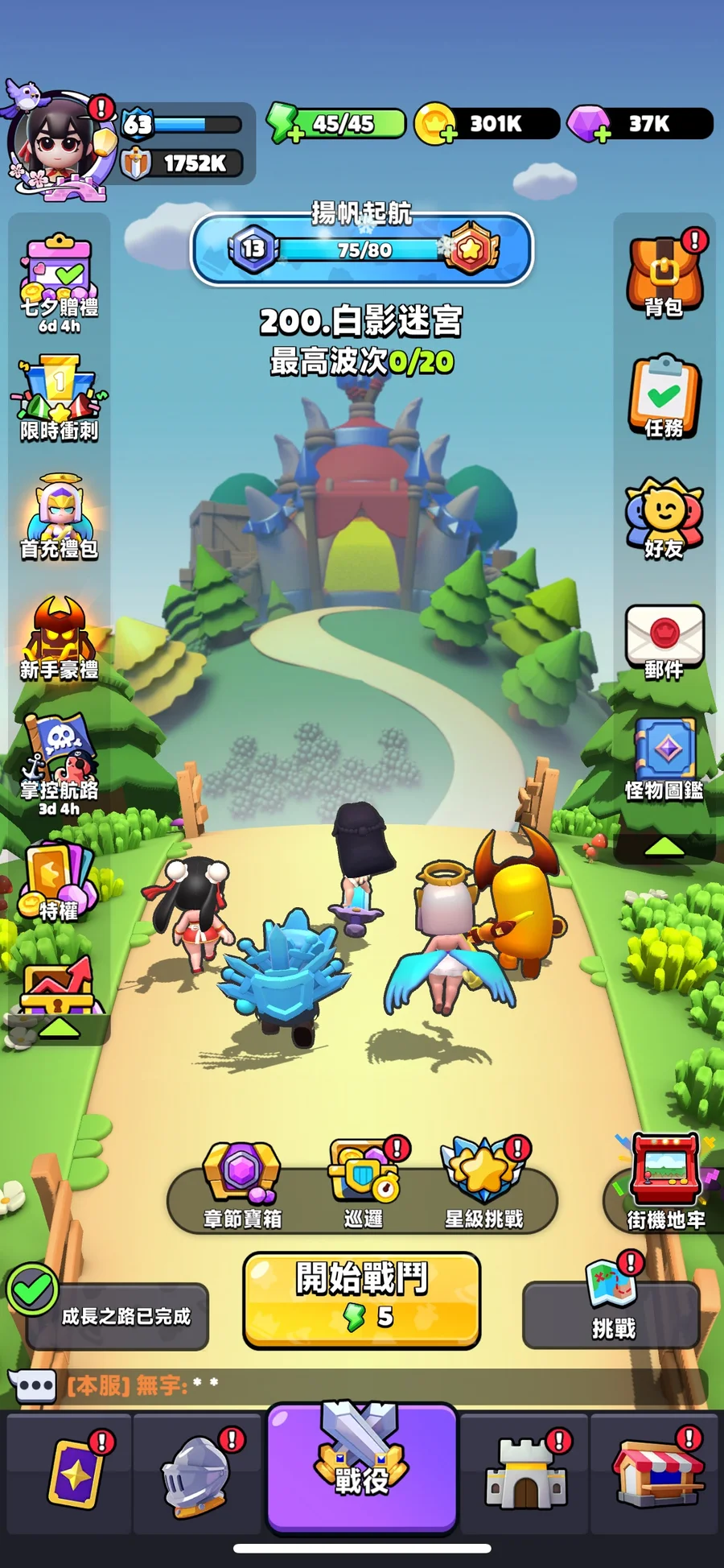Open the 背包 backpack
This screenshot has height=1568, width=724.
pos(665,274)
